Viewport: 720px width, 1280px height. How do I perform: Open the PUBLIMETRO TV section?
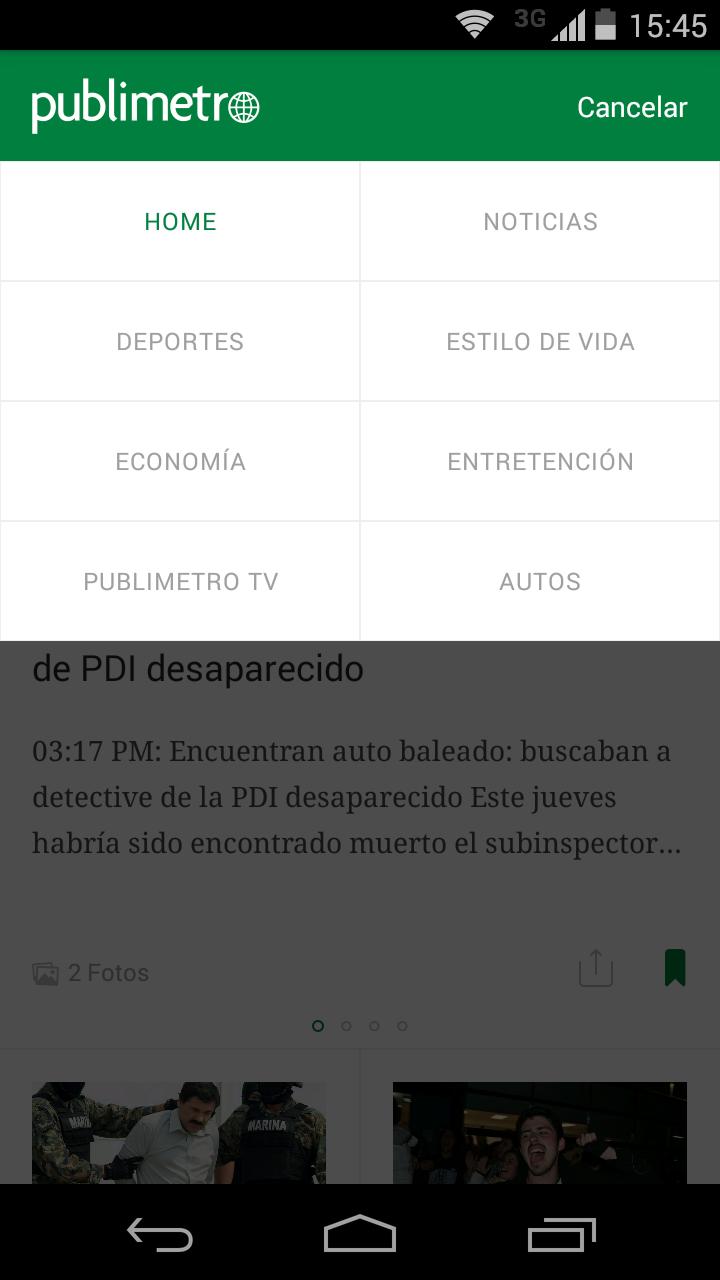point(180,581)
